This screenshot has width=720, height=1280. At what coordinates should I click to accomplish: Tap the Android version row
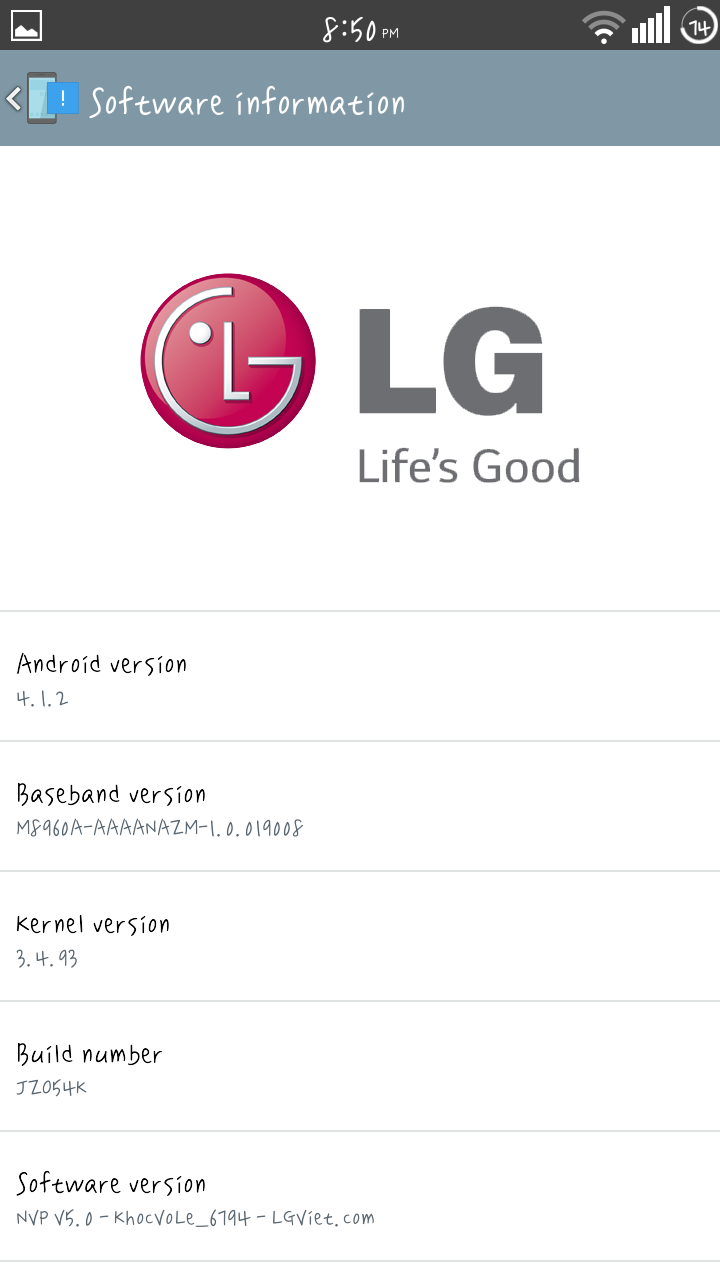[360, 677]
